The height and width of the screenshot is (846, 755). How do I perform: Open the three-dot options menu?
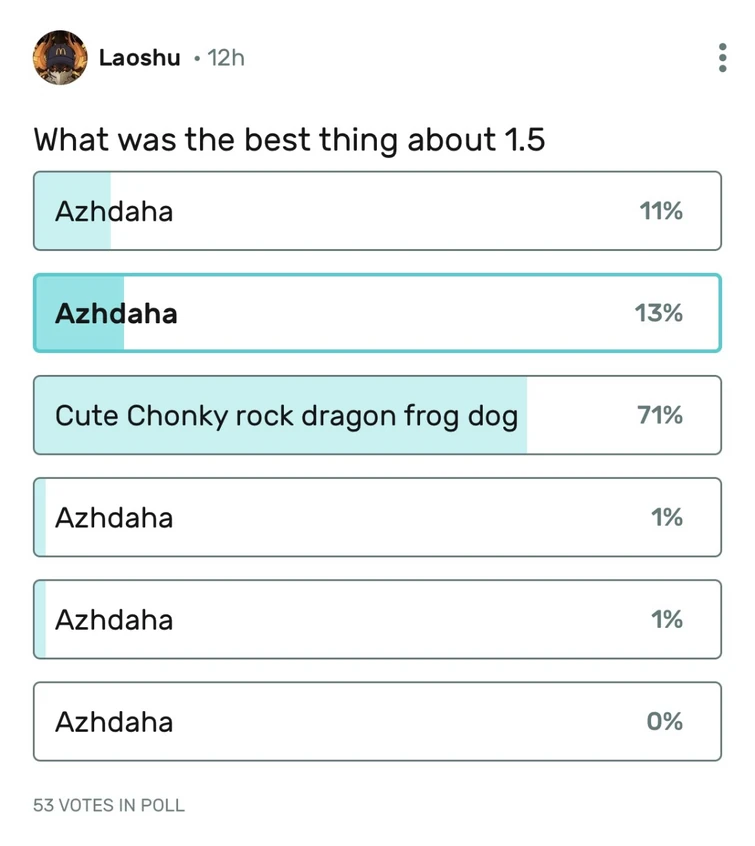point(722,58)
